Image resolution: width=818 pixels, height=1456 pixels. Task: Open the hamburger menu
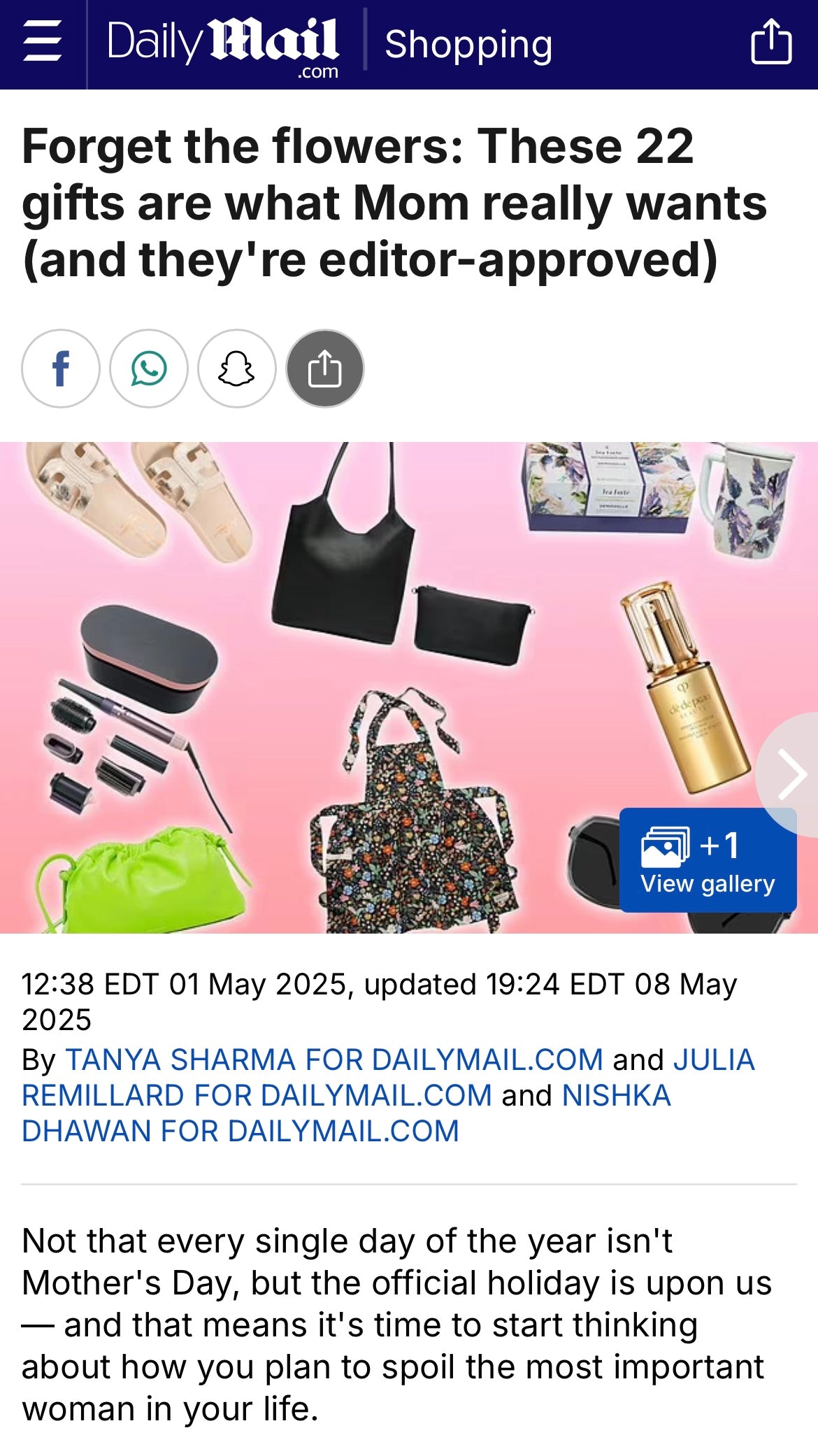(42, 42)
